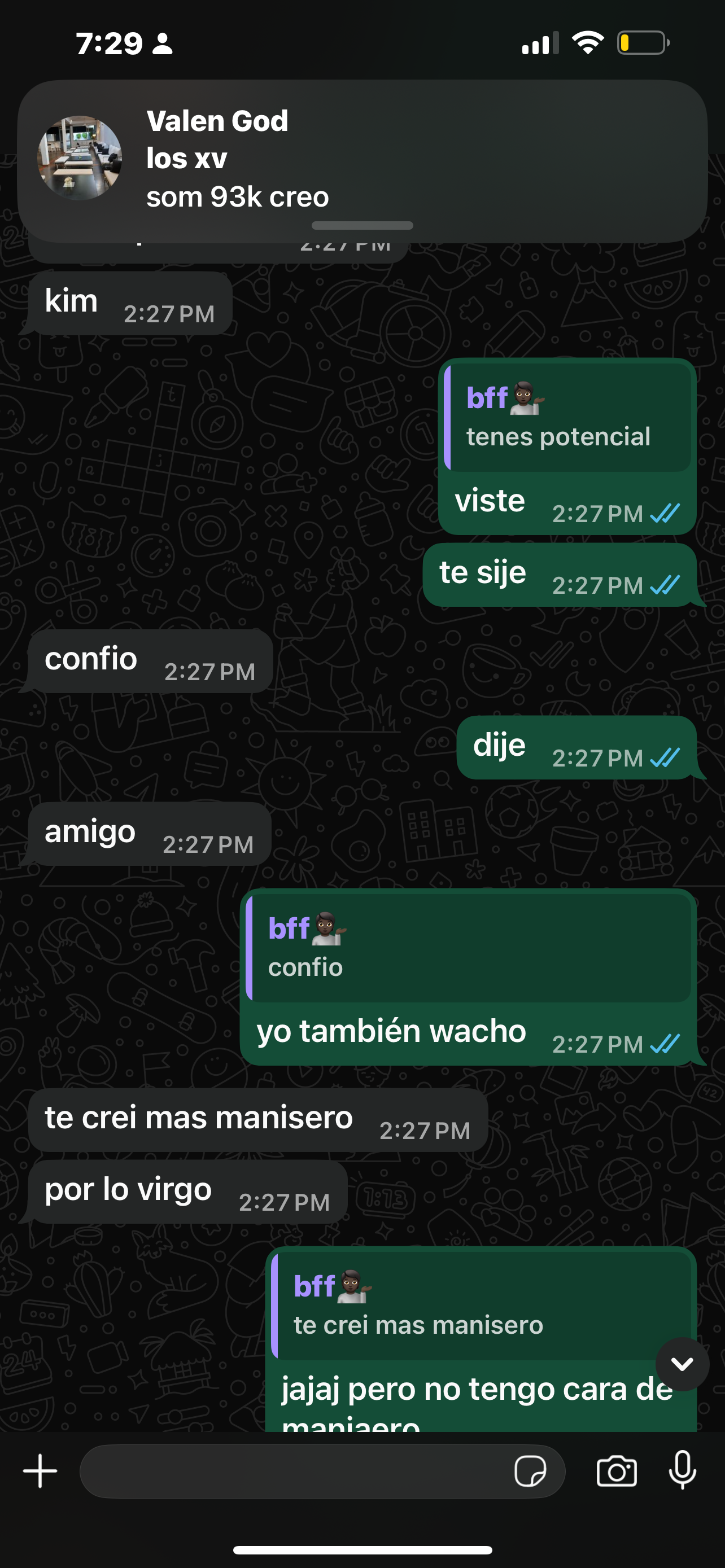Open the sticker picker icon

click(x=530, y=1471)
